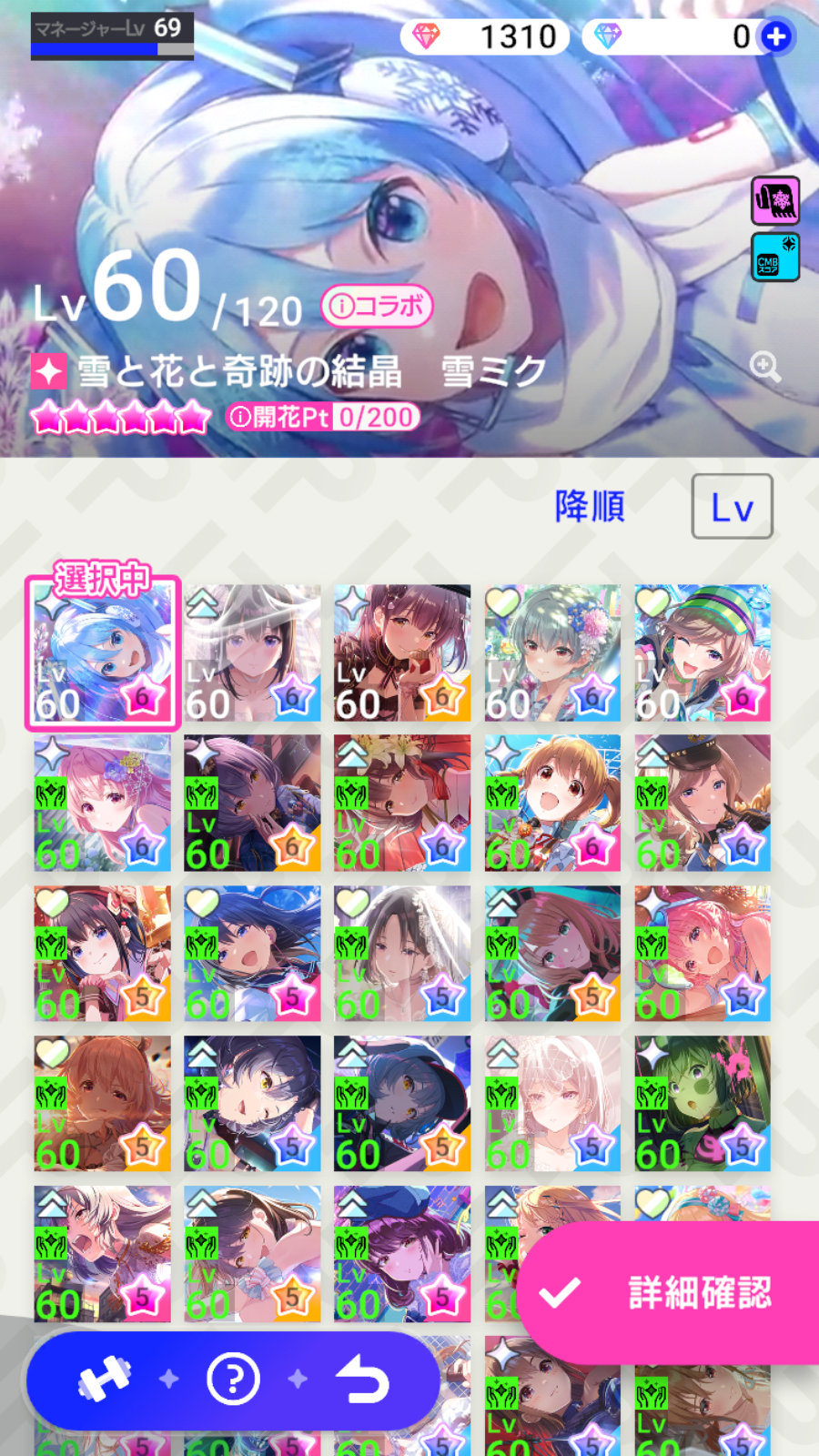Select the brown-haired card with navy officer cap

(x=703, y=804)
